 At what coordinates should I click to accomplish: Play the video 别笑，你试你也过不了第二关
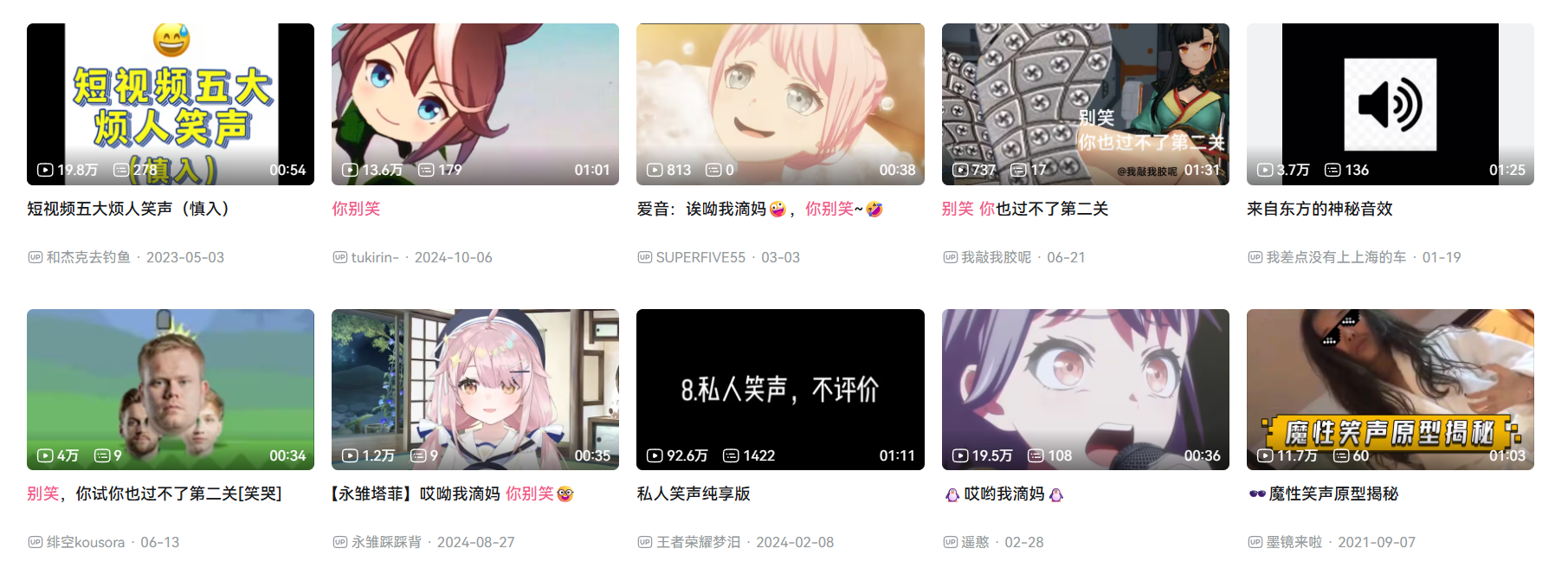click(x=170, y=390)
